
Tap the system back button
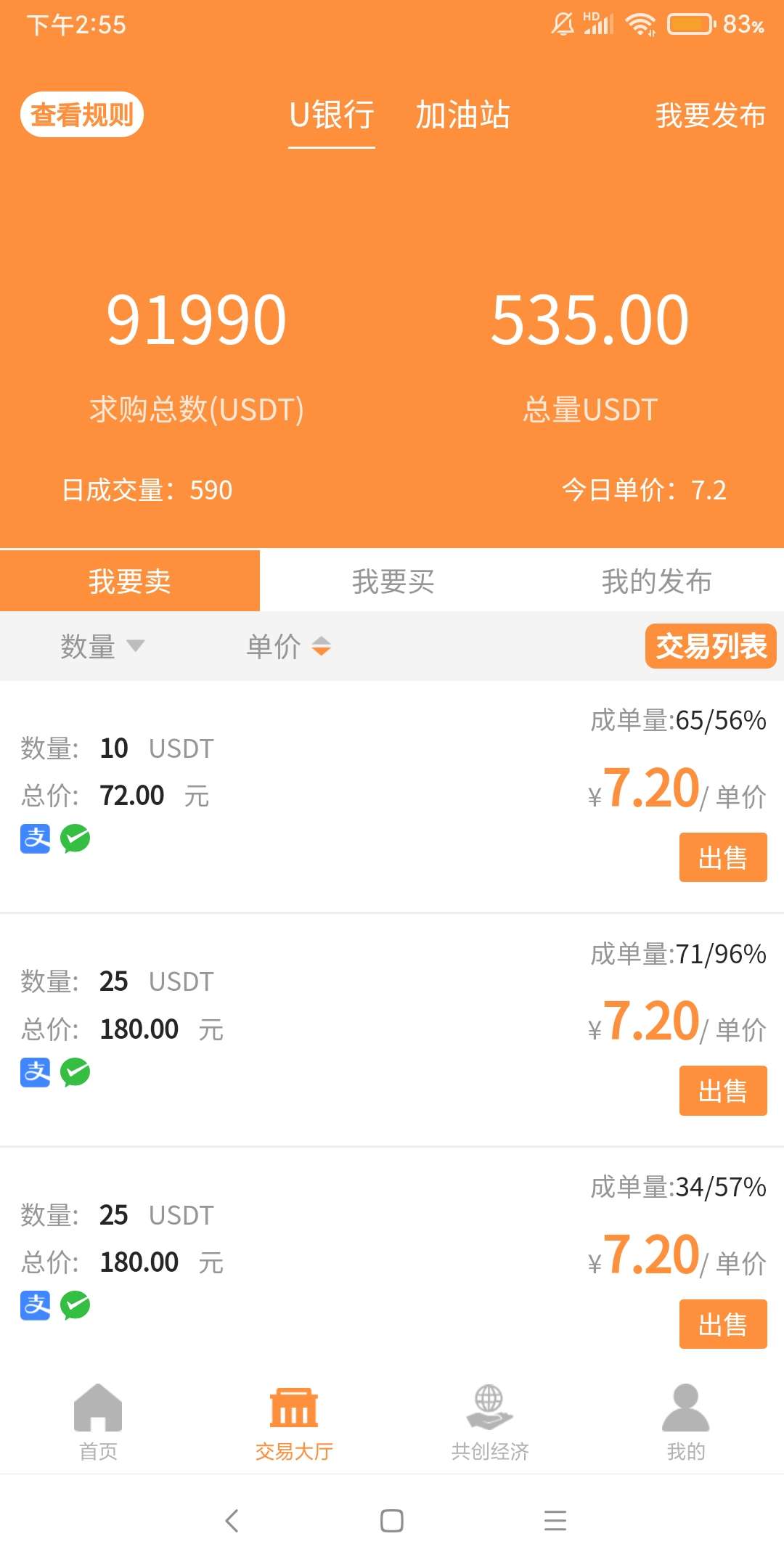click(x=232, y=1520)
